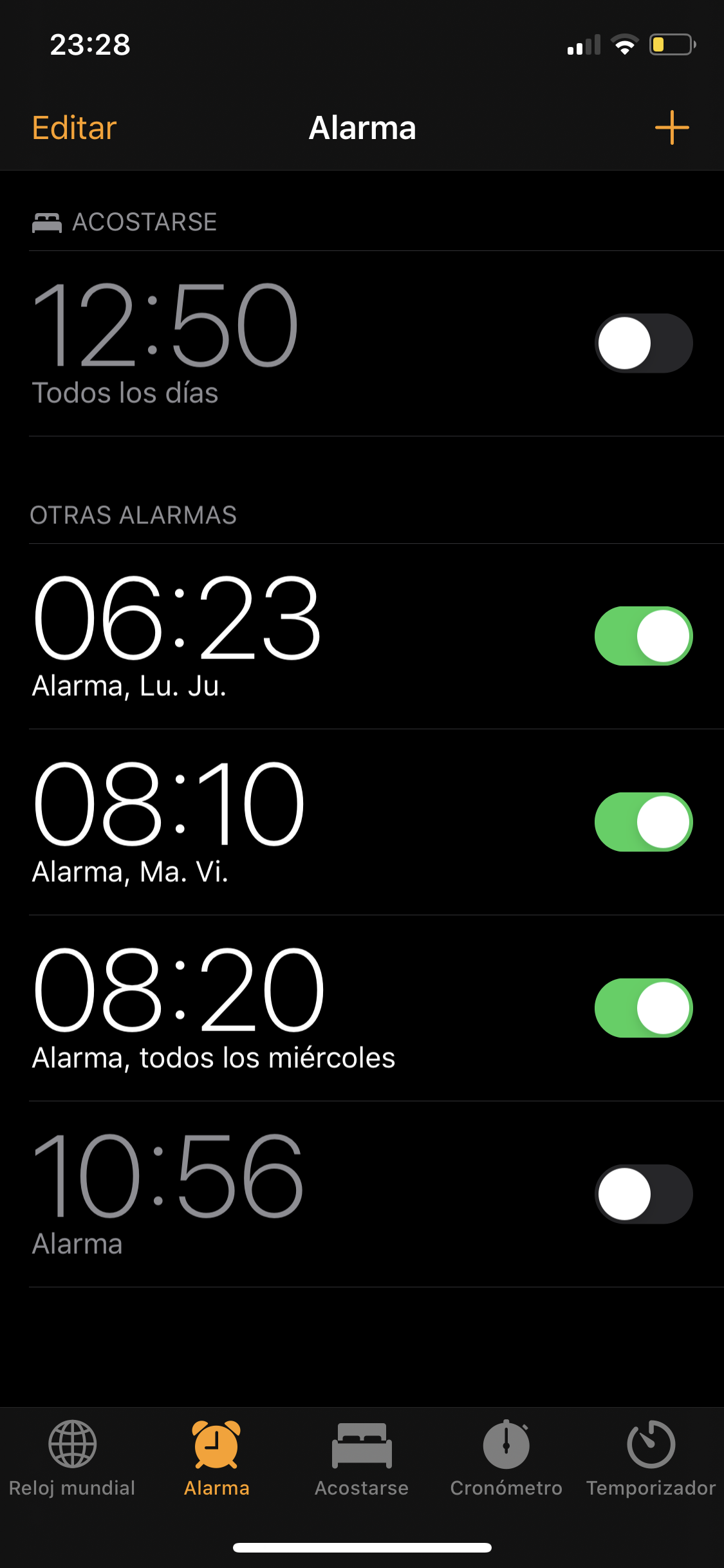Disable the 06:23 alarm

643,636
